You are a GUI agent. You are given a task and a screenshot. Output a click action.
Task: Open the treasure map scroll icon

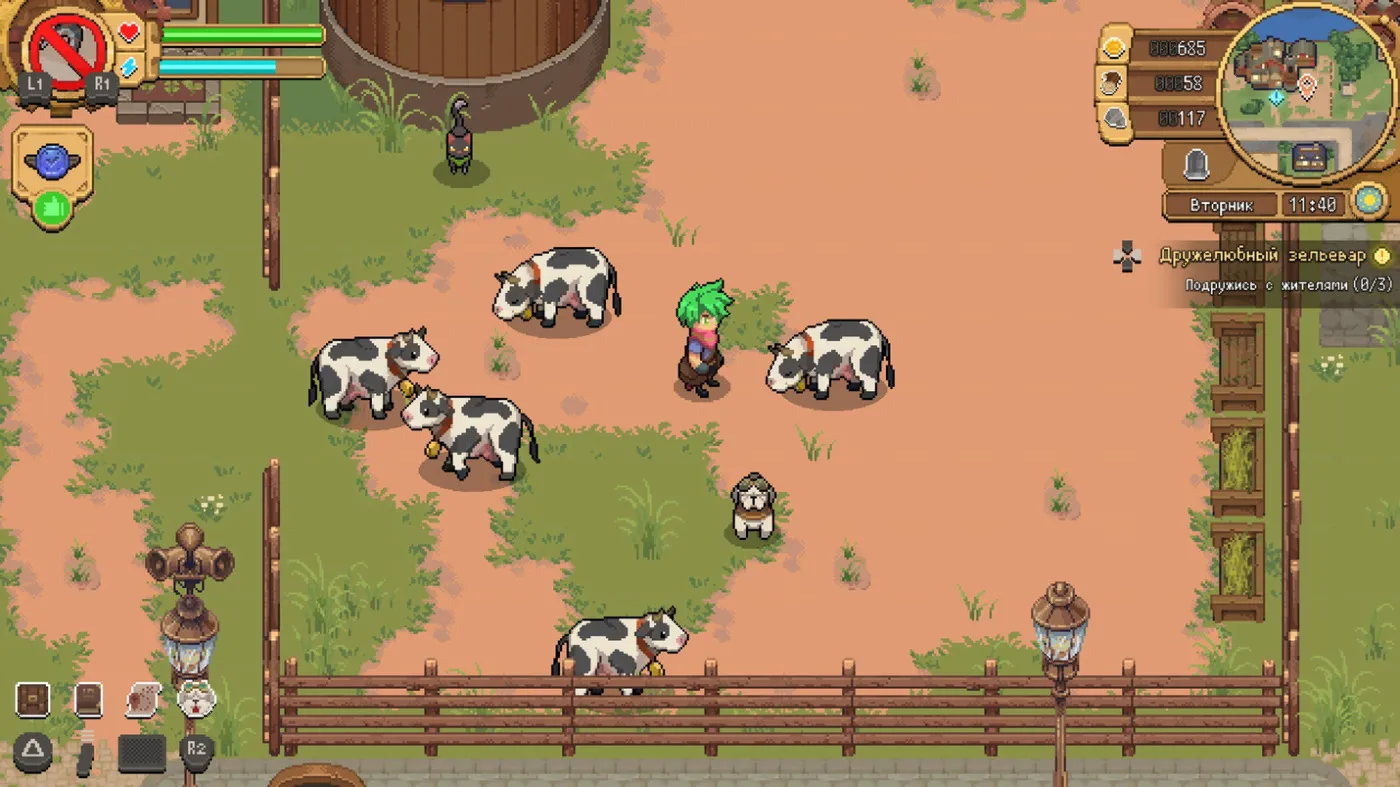[x=143, y=699]
